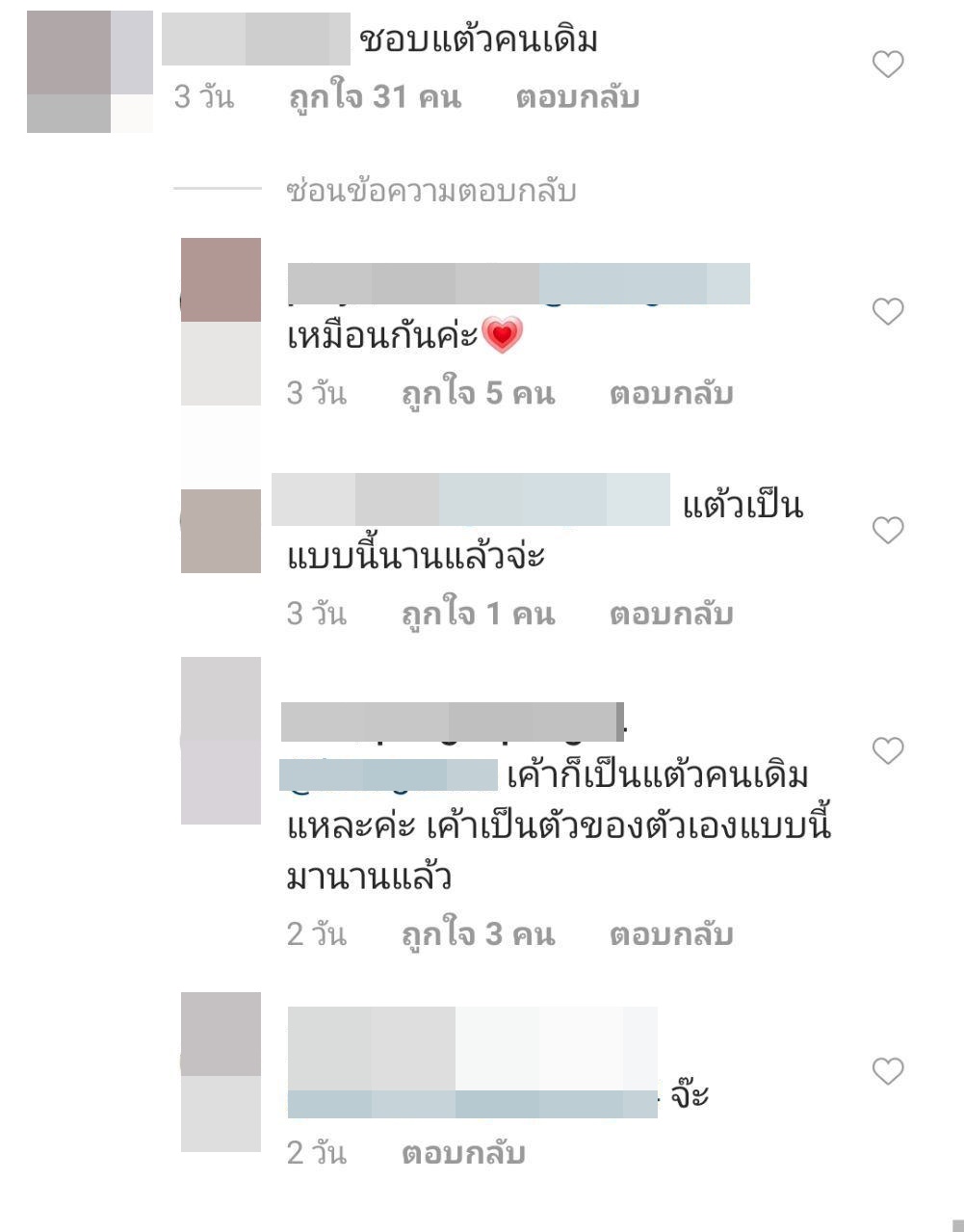
Task: Like the reply 'เค้าก็เป็นแต้วคนเดิม'
Action: click(887, 749)
